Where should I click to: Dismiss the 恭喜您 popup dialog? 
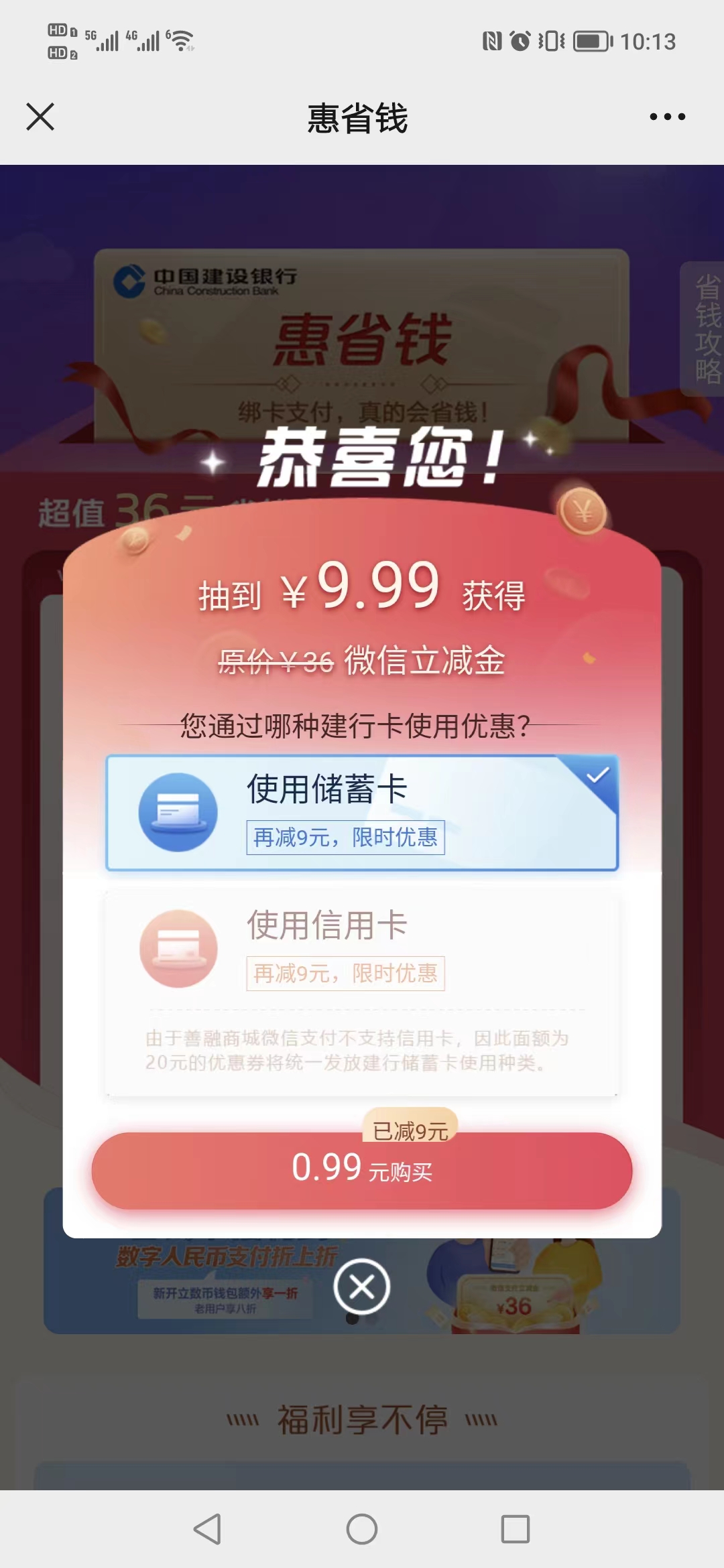(362, 1287)
